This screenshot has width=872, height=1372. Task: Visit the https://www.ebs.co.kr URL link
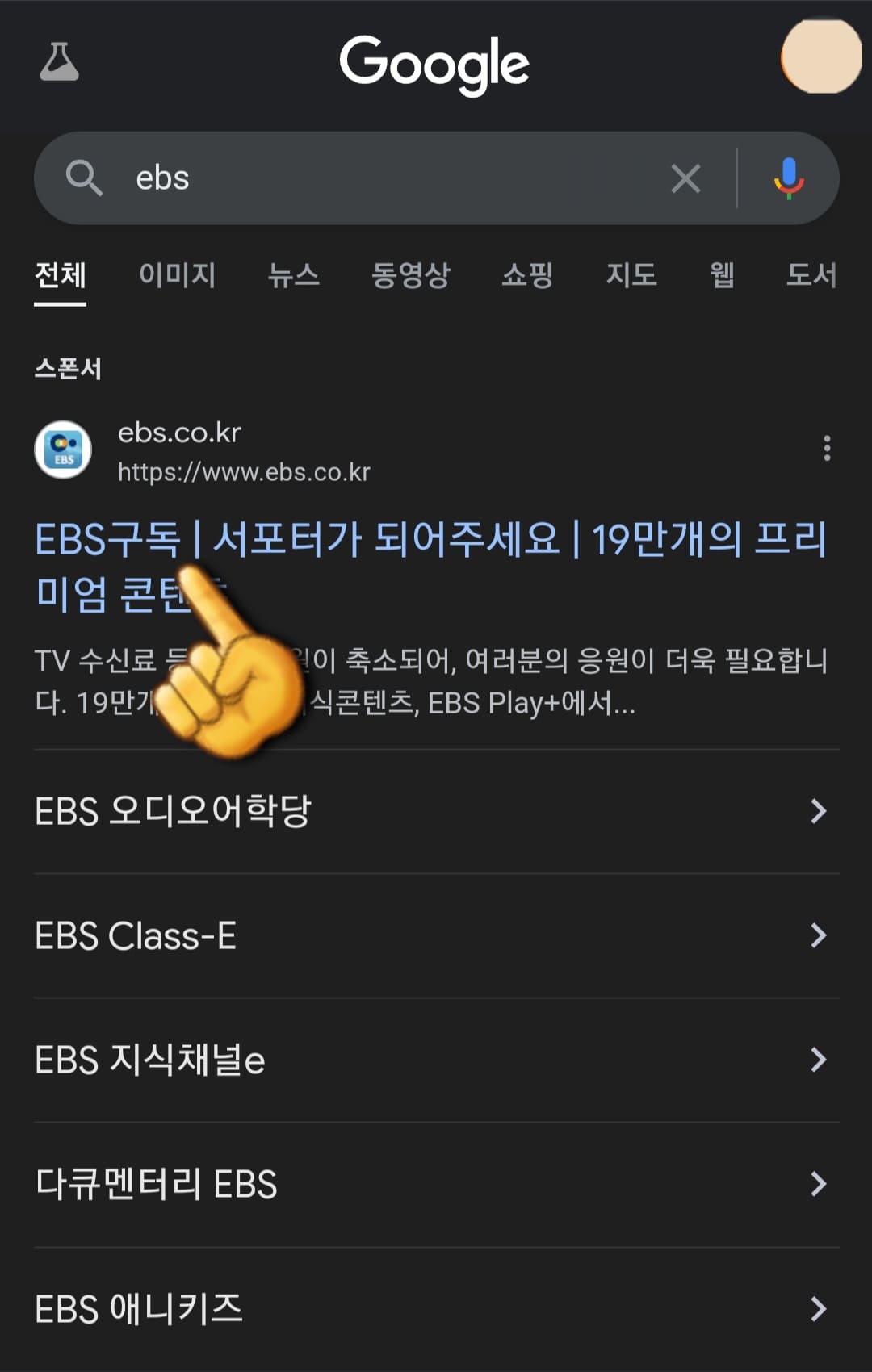244,474
